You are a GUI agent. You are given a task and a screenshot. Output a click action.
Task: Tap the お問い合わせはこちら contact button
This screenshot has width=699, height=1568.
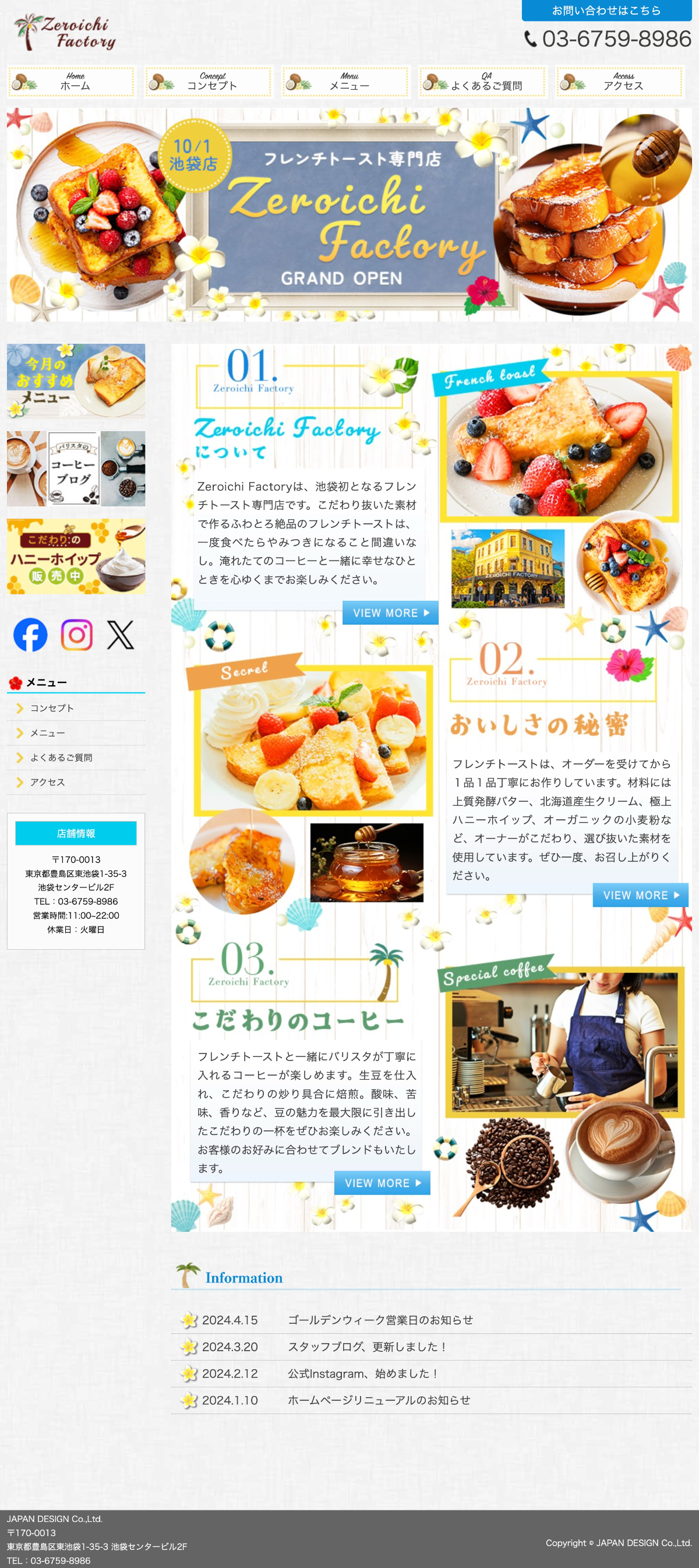coord(606,10)
